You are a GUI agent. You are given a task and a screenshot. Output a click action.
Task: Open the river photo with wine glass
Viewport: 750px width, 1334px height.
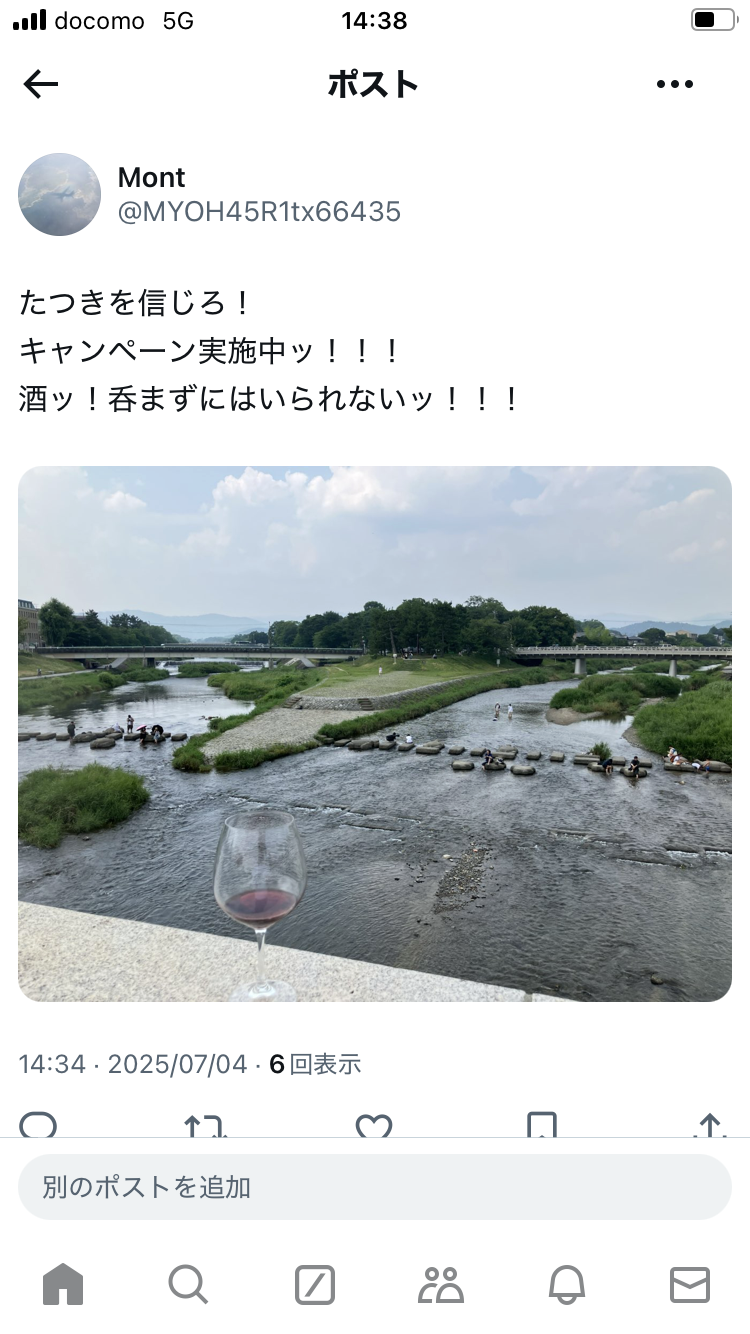pos(375,734)
